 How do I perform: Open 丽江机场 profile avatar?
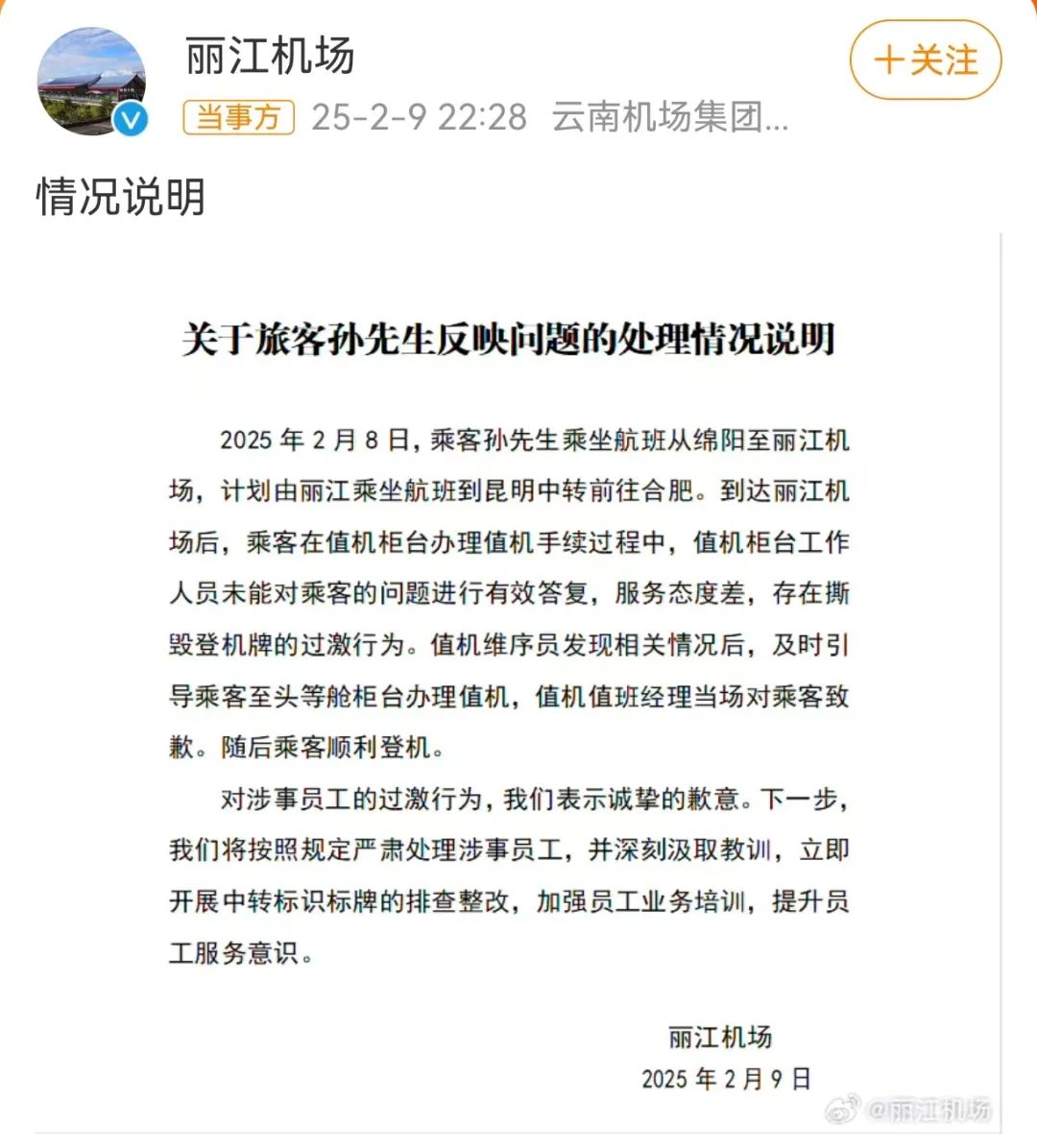coord(91,82)
